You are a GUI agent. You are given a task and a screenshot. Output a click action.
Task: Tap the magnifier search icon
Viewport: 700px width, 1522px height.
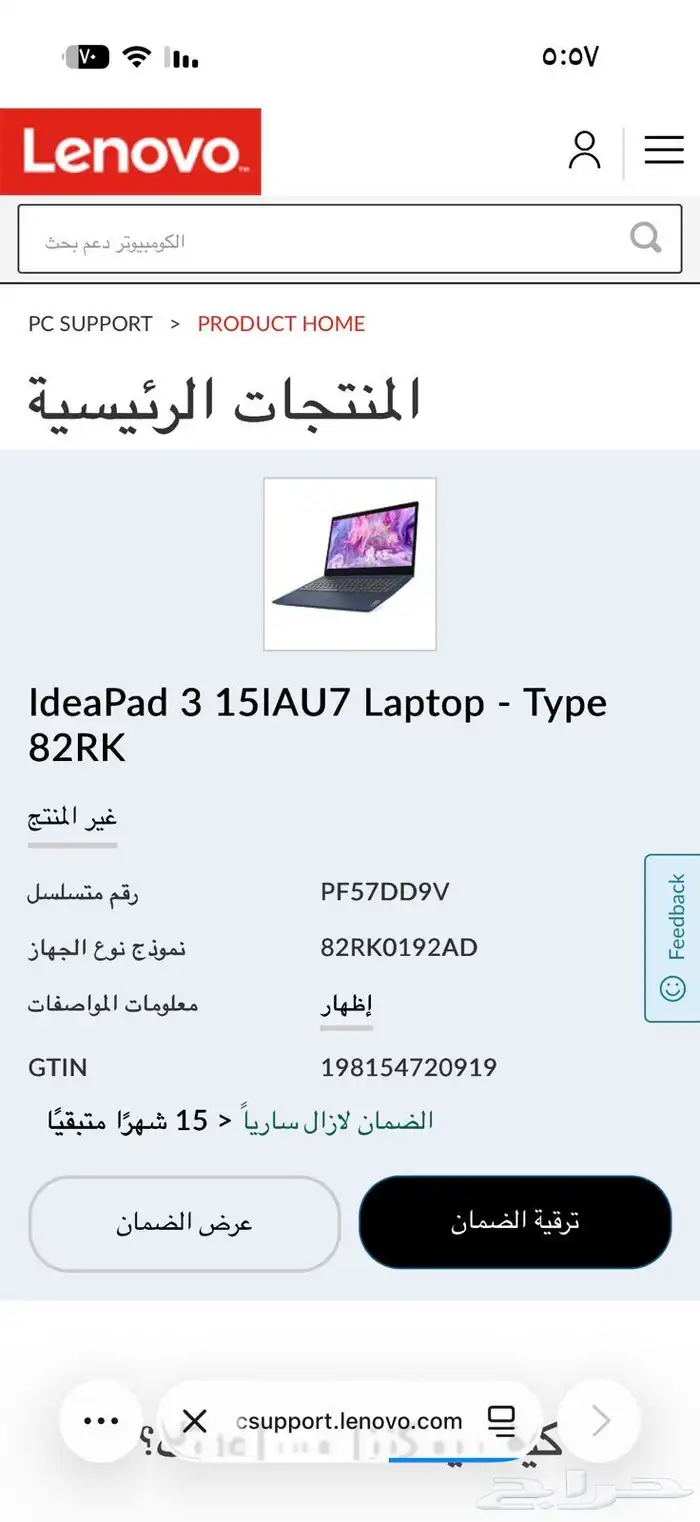[646, 238]
